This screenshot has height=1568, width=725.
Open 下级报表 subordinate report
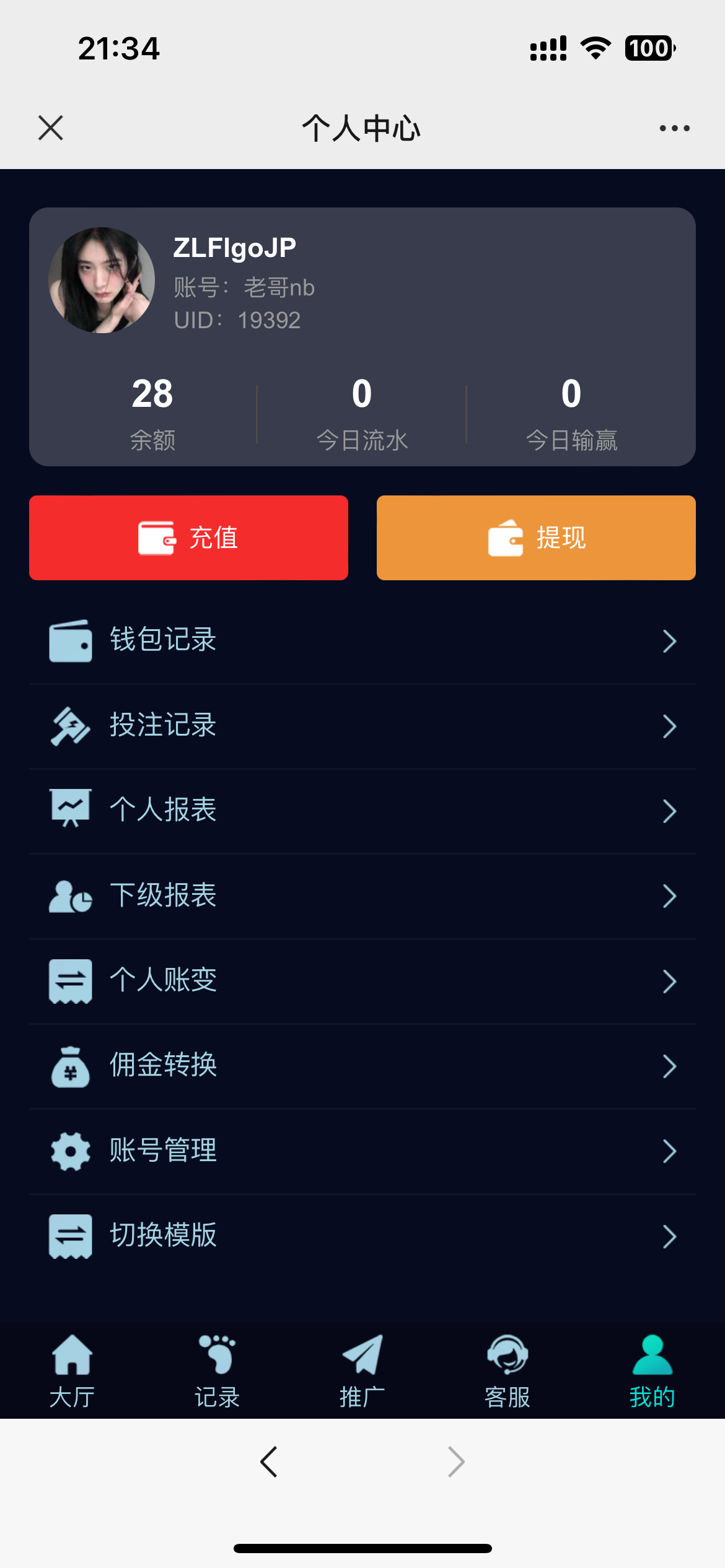[x=362, y=896]
